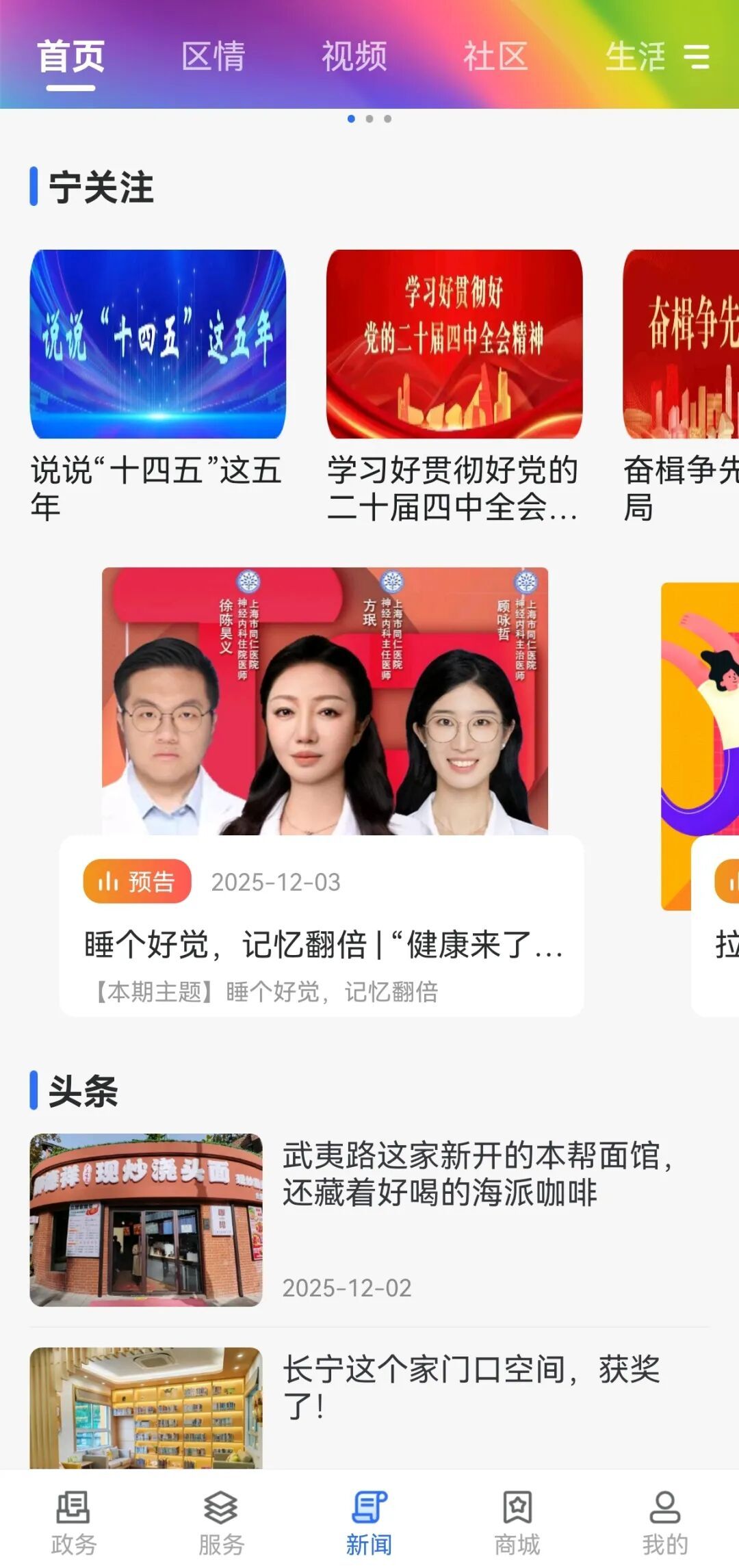739x1568 pixels.
Task: Open the 社区 top tab
Action: tap(495, 57)
